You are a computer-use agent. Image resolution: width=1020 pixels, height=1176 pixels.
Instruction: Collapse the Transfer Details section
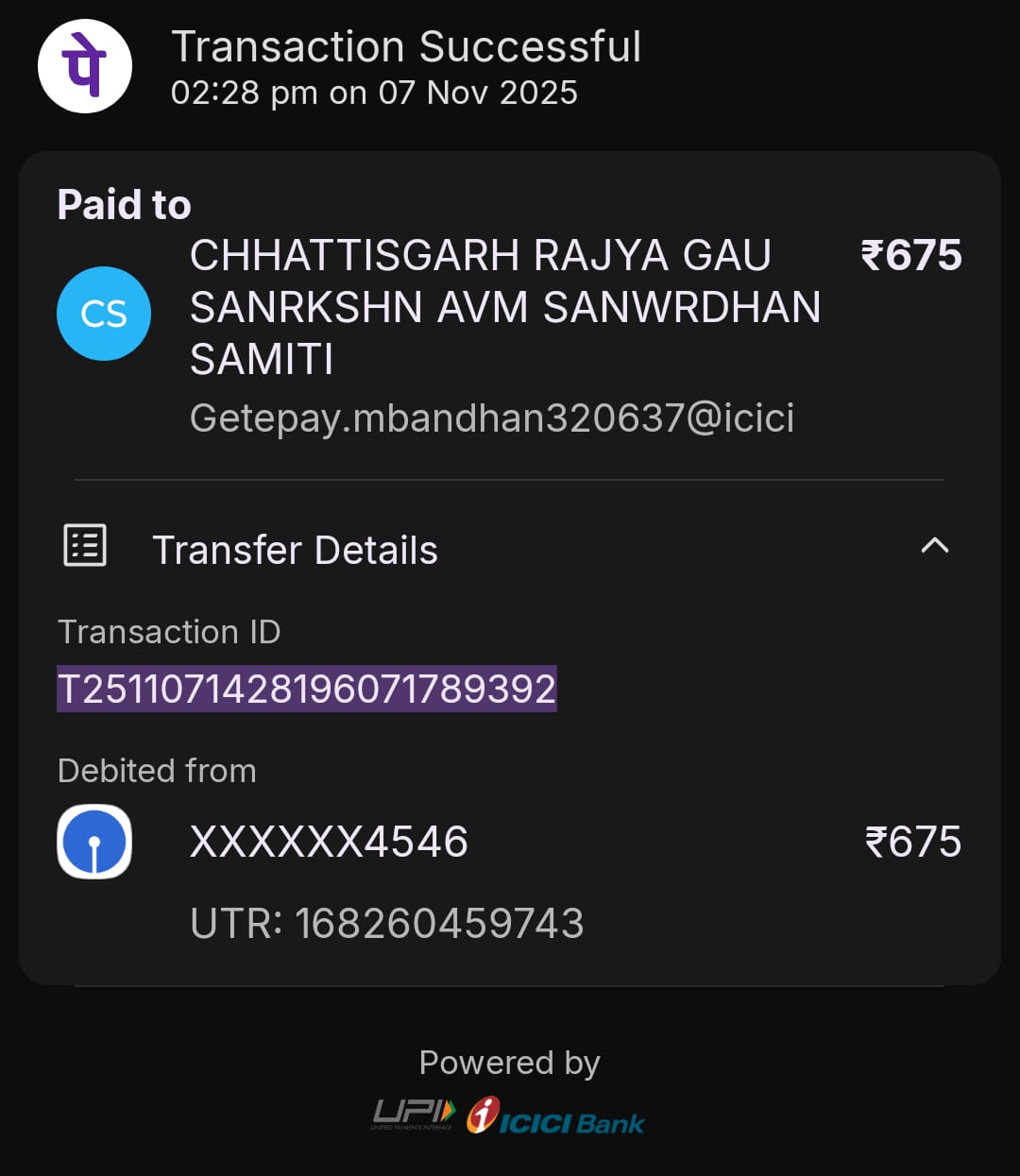coord(934,546)
